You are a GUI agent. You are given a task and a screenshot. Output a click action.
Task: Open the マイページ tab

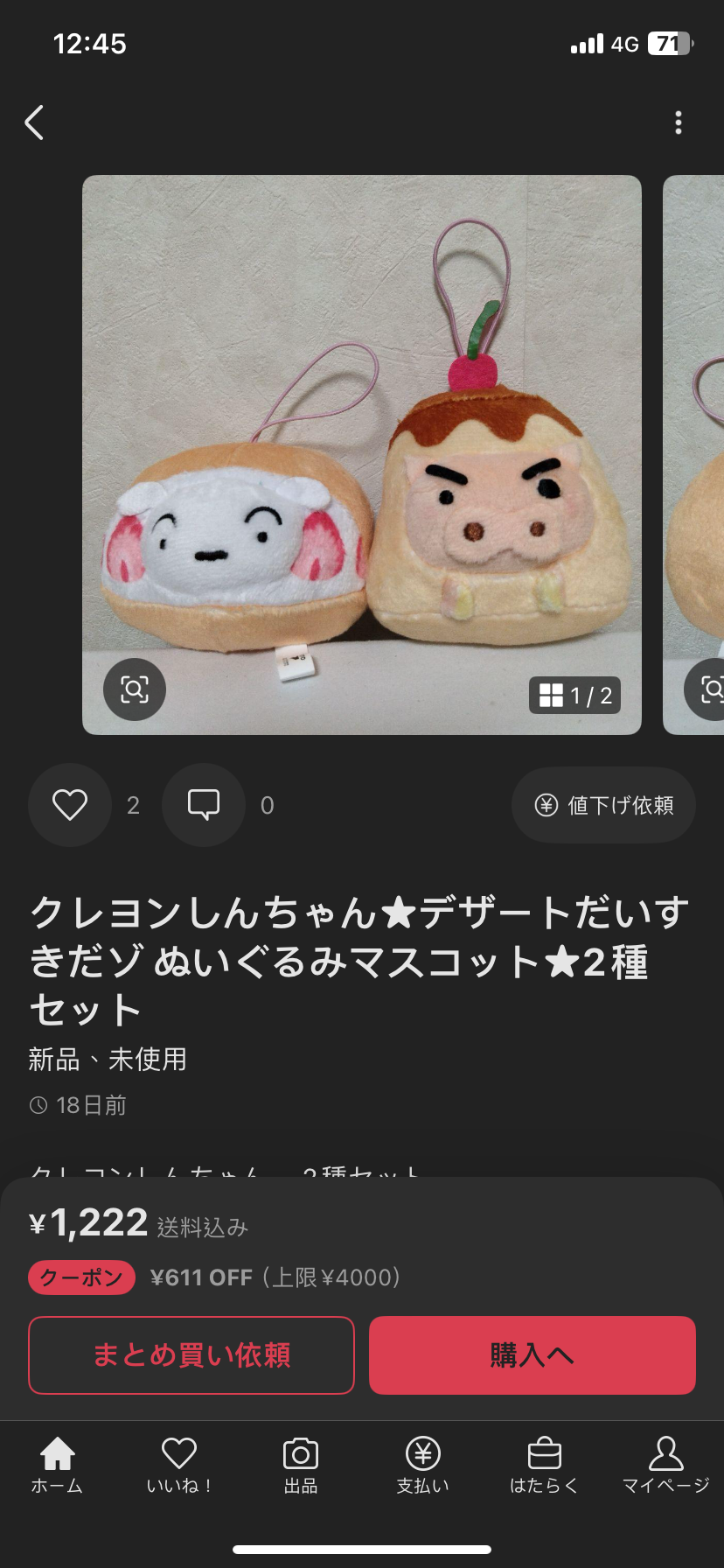click(x=665, y=1465)
